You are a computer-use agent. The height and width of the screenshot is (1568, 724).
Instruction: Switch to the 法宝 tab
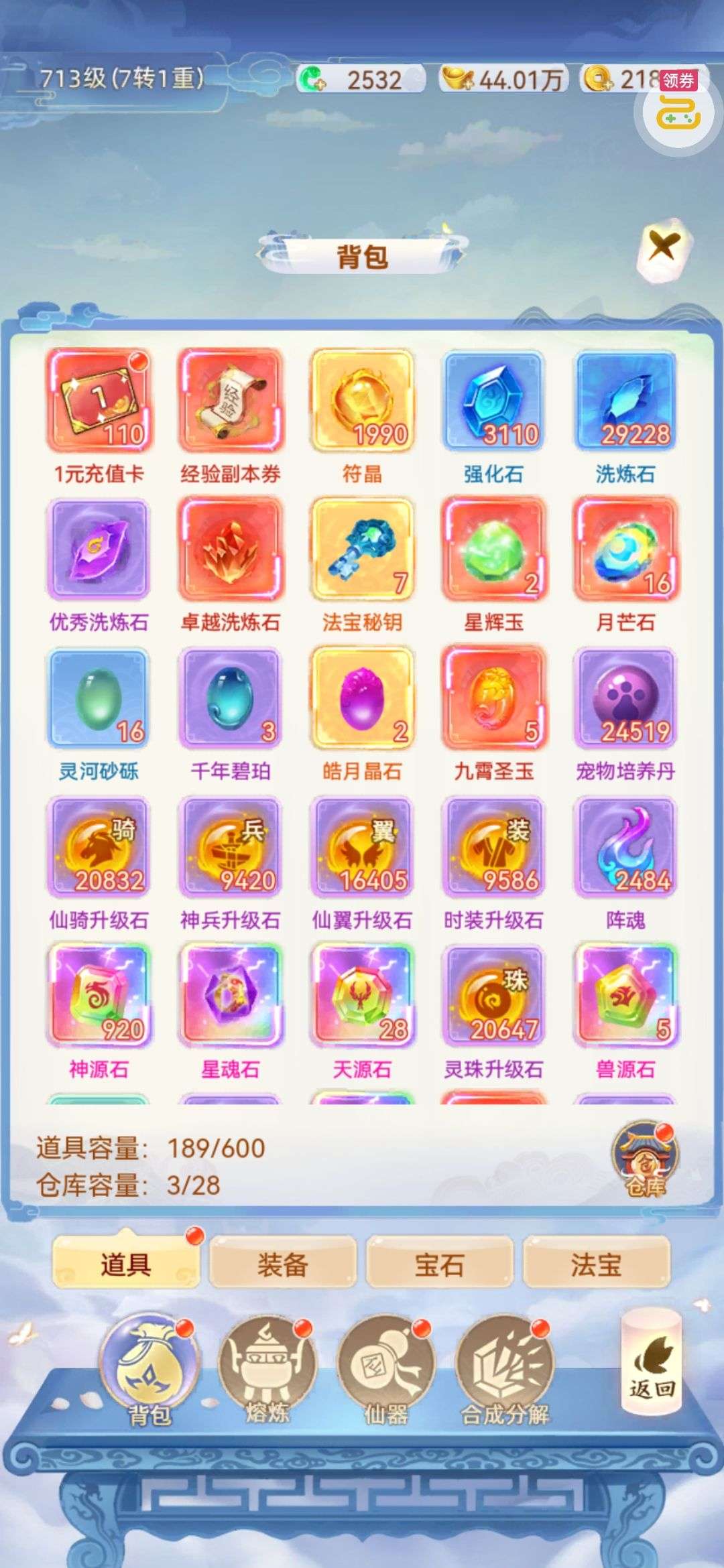[596, 1264]
